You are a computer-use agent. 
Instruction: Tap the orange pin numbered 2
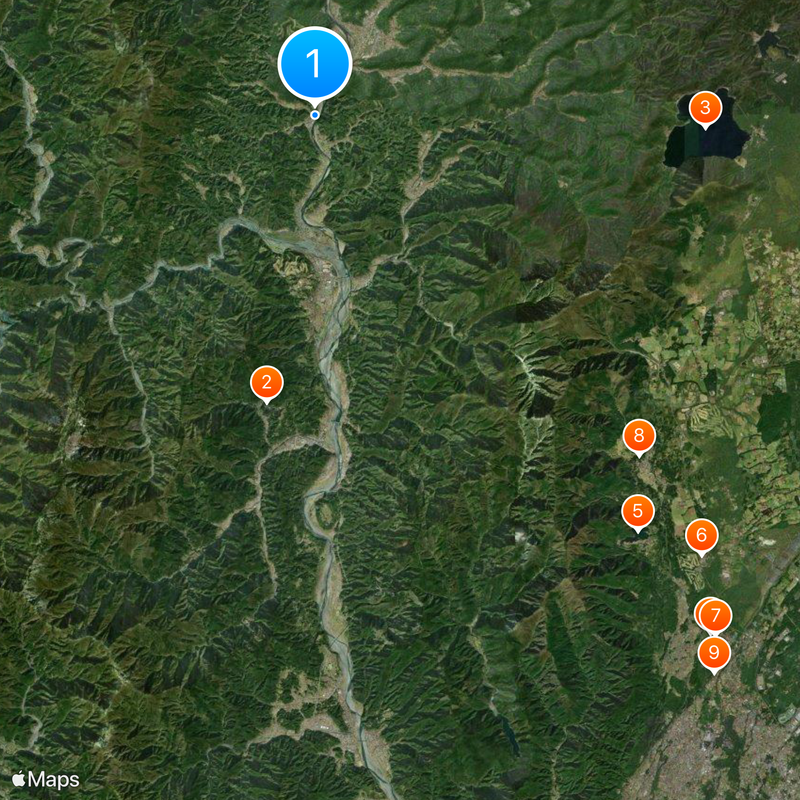tap(266, 382)
